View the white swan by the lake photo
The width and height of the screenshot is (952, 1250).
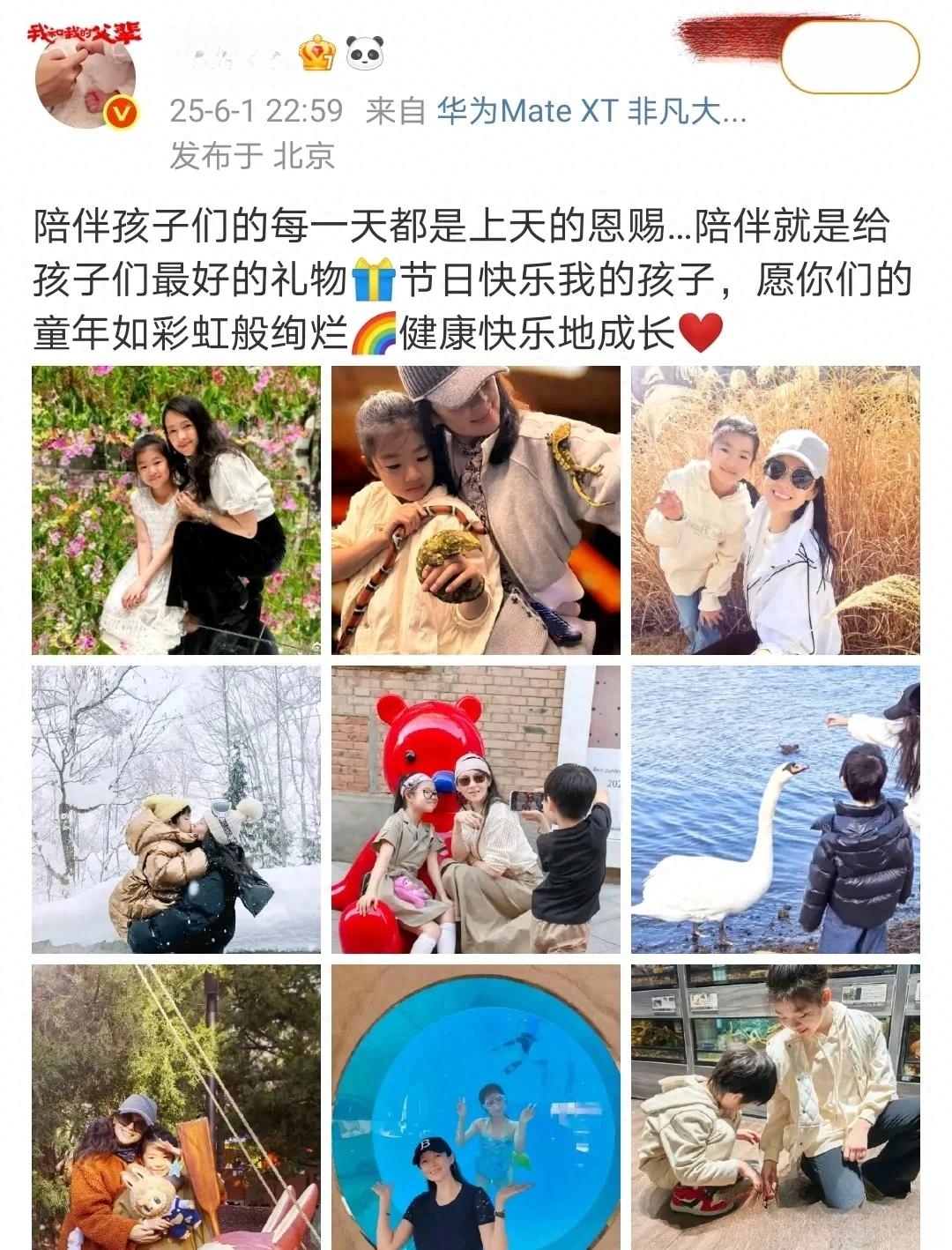point(775,809)
